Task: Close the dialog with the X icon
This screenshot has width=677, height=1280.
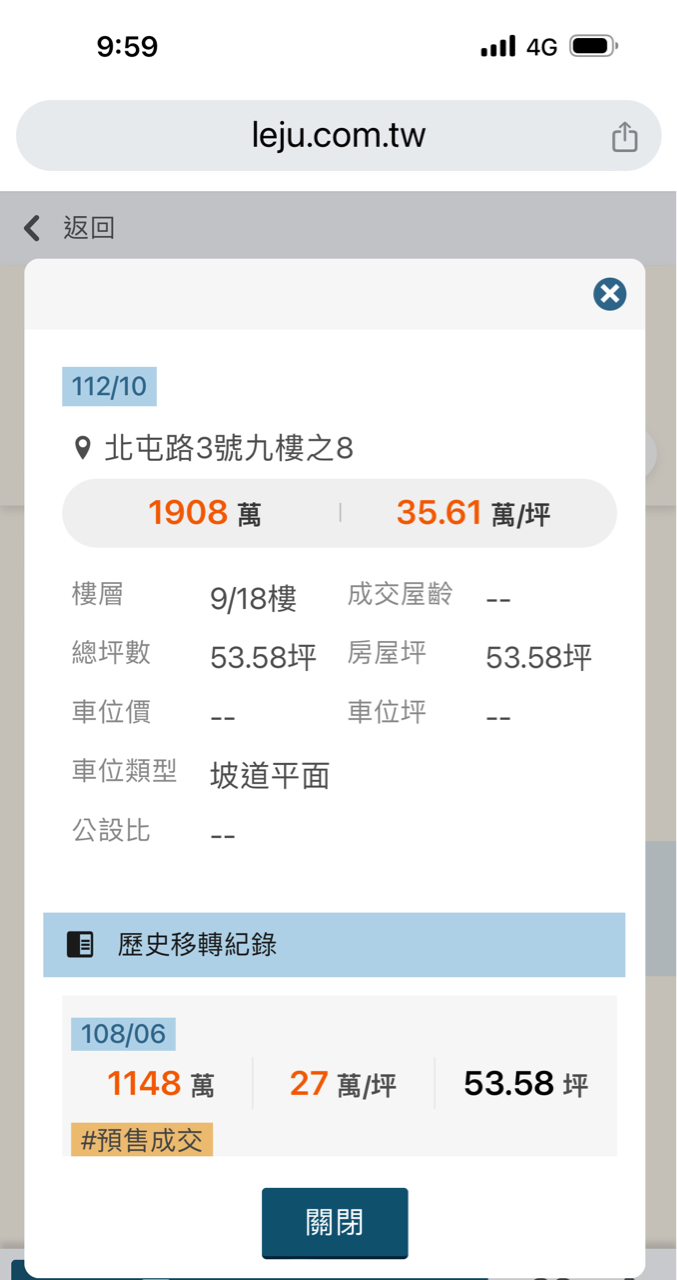Action: 609,294
